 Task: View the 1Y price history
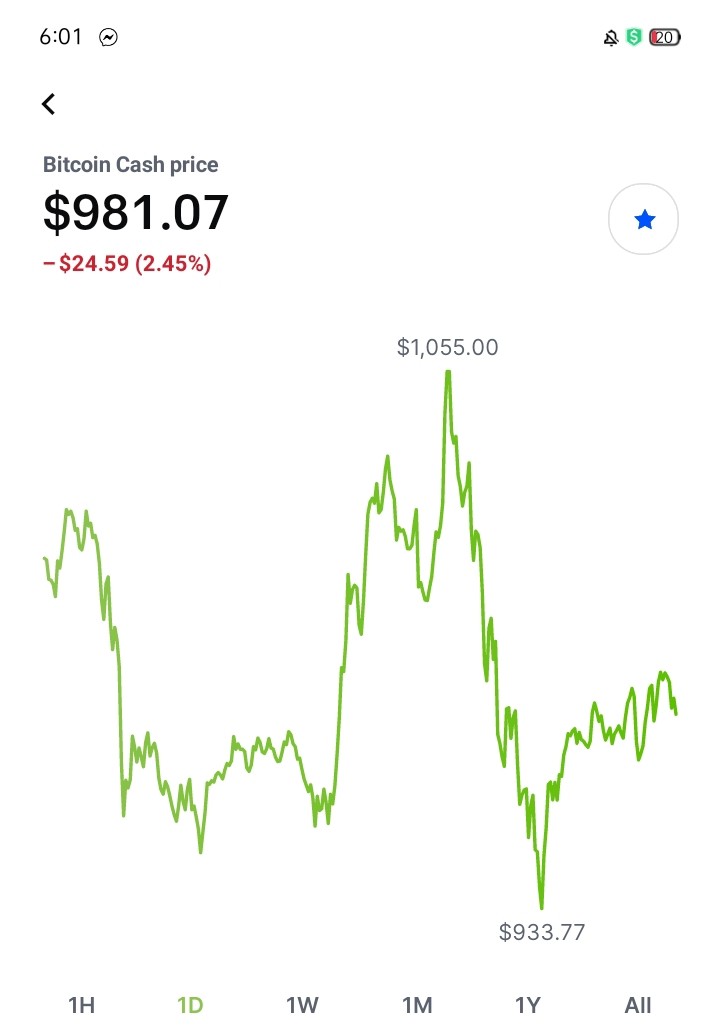[528, 1005]
